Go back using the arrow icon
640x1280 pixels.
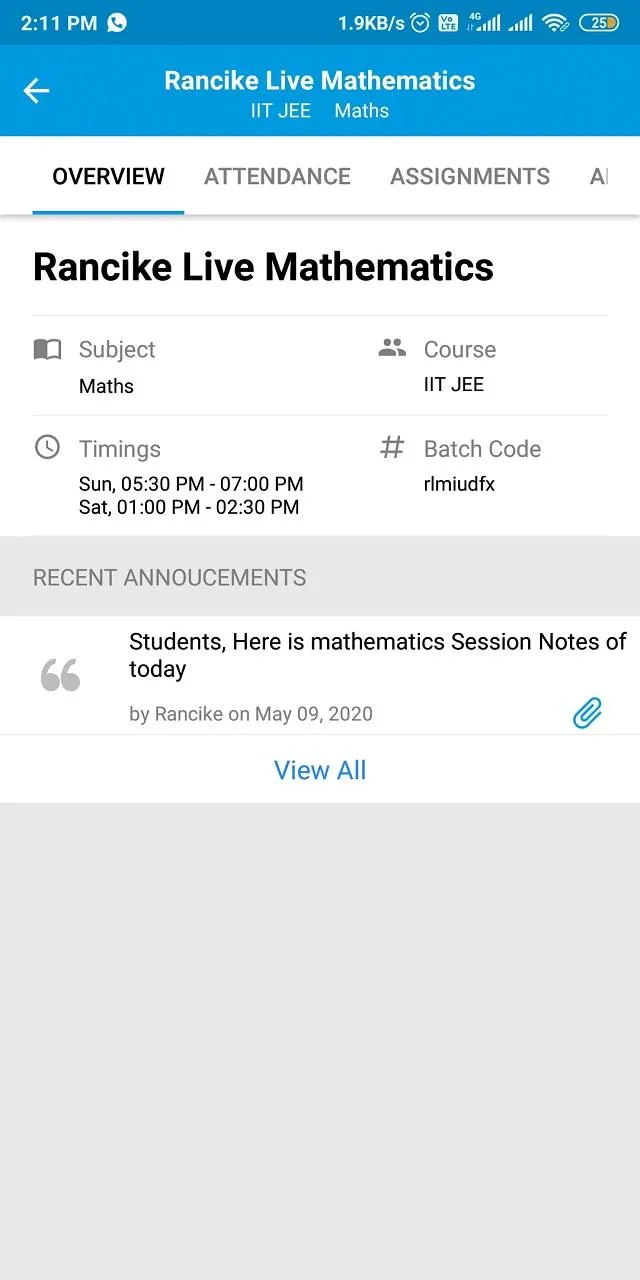point(36,91)
